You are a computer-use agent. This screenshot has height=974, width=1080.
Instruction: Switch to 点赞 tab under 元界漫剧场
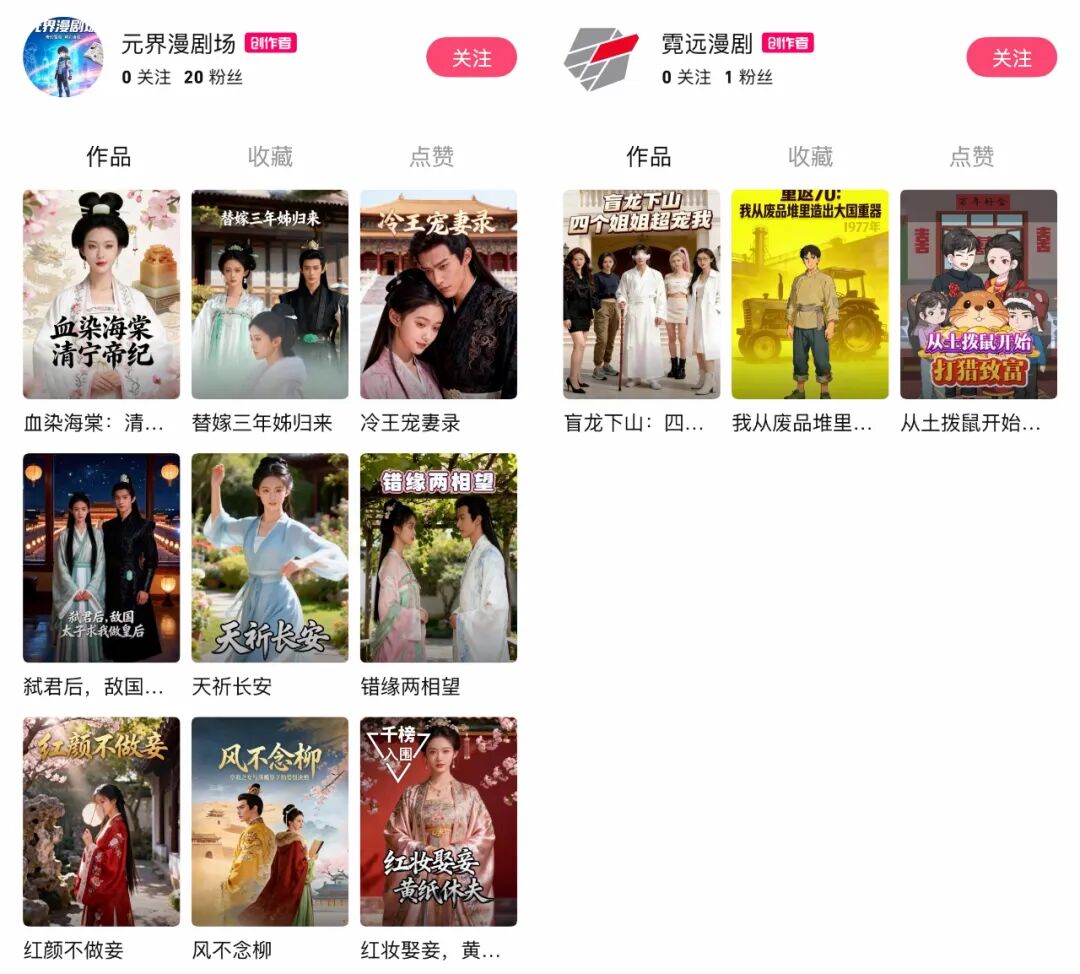[x=432, y=157]
